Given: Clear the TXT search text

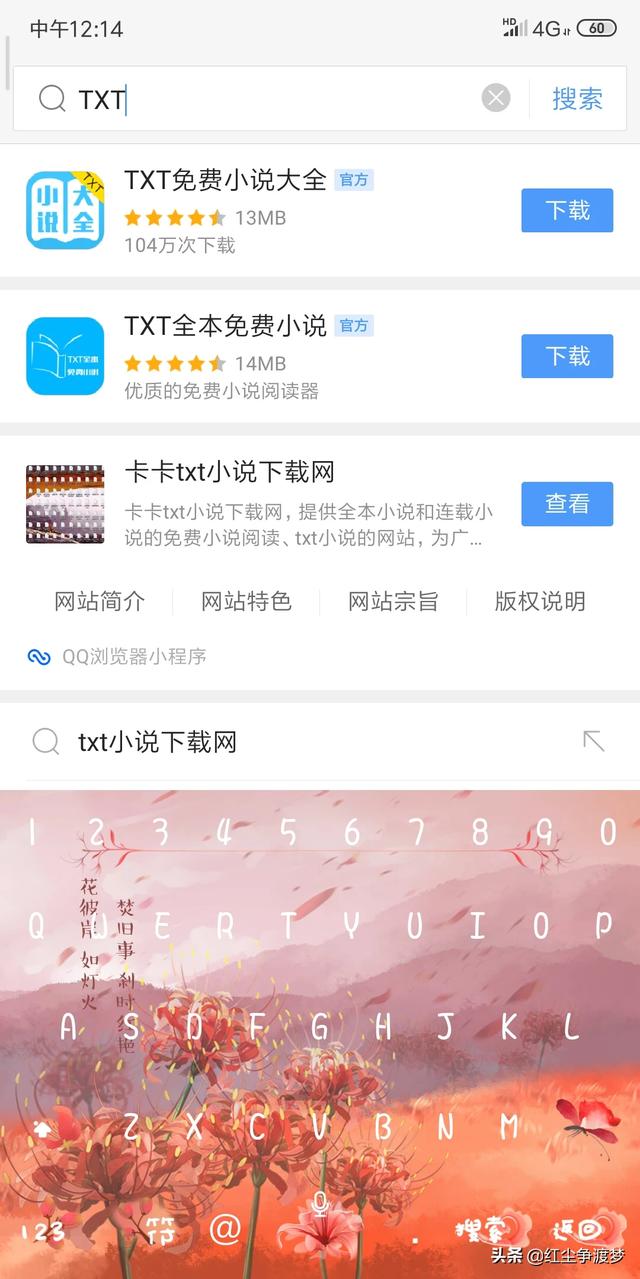Looking at the screenshot, I should [496, 98].
